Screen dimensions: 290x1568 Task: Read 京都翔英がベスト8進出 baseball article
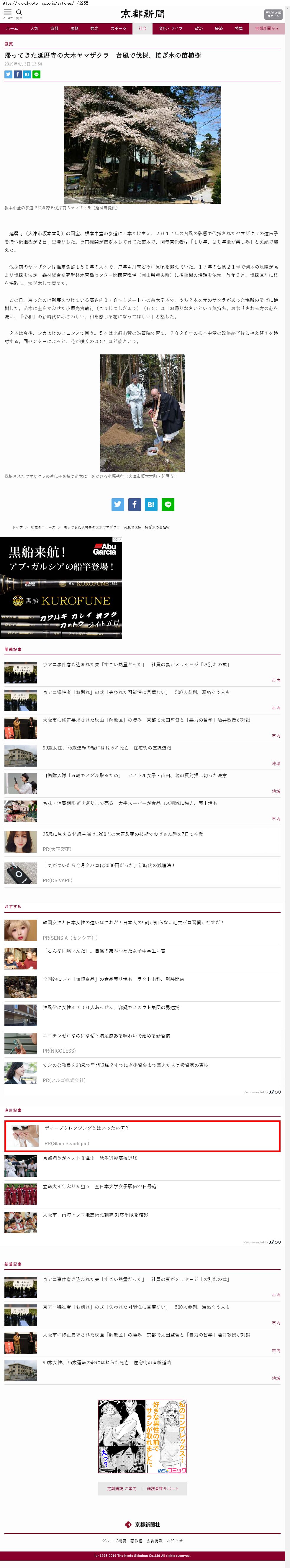[90, 1158]
